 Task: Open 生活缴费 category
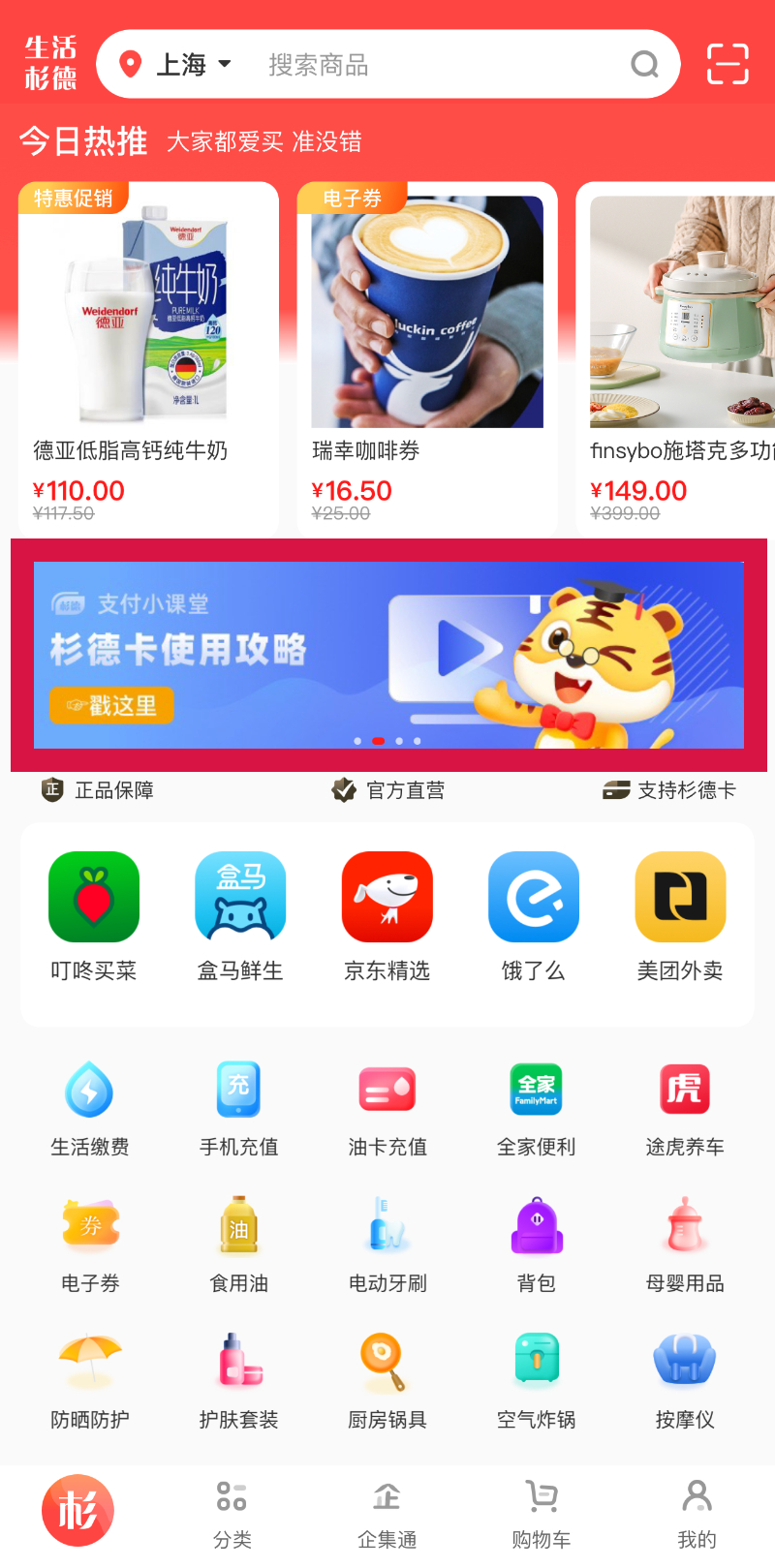tap(90, 1109)
